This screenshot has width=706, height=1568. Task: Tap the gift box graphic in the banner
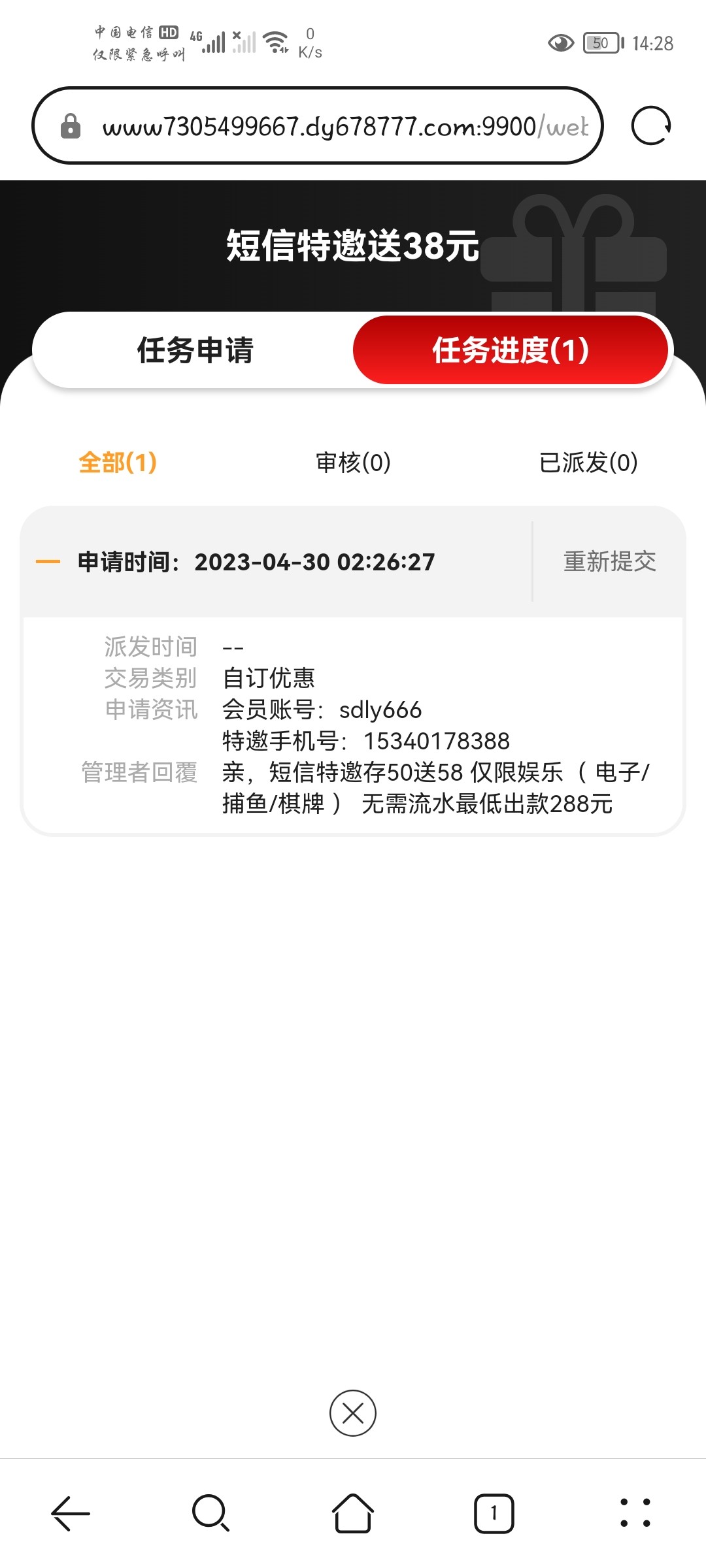pos(575,261)
